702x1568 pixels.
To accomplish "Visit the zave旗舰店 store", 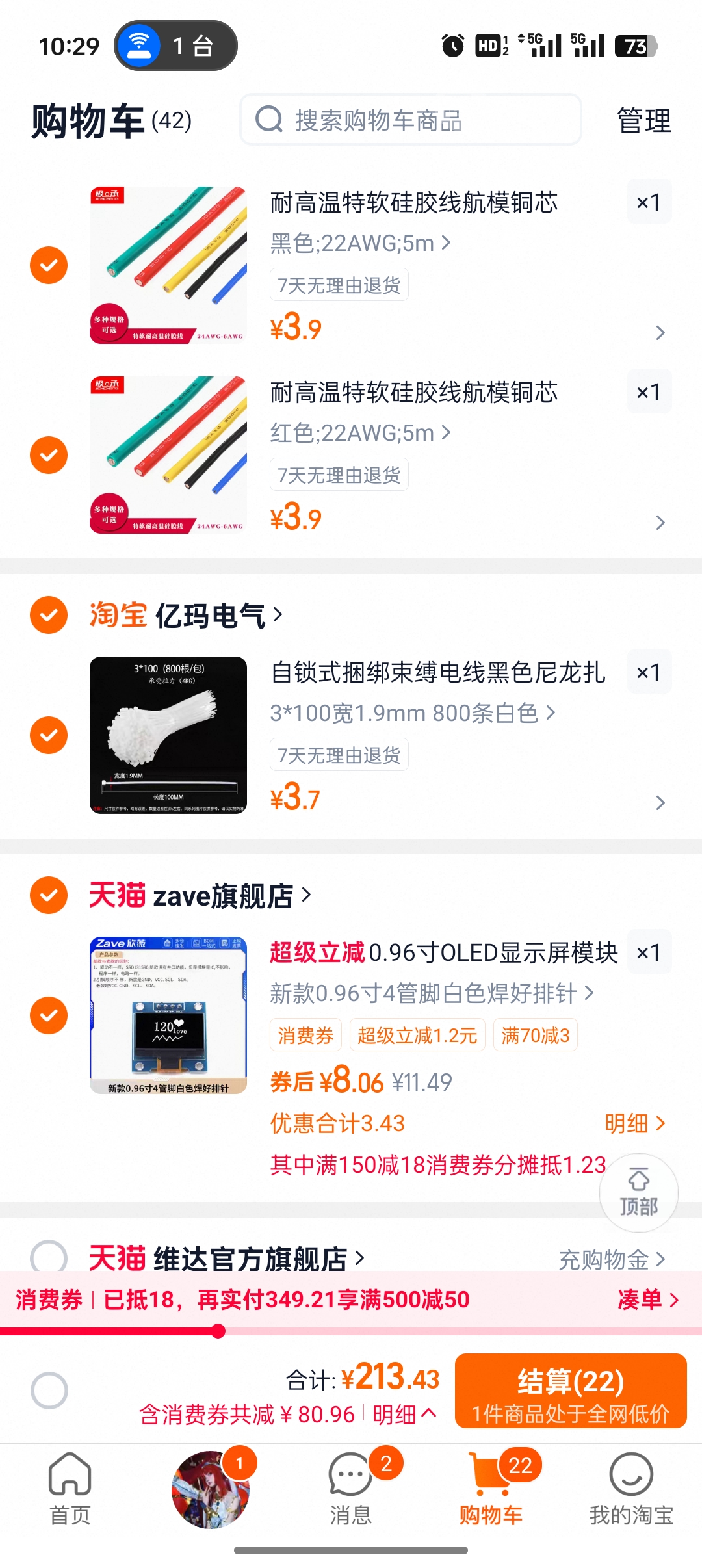I will coord(223,896).
